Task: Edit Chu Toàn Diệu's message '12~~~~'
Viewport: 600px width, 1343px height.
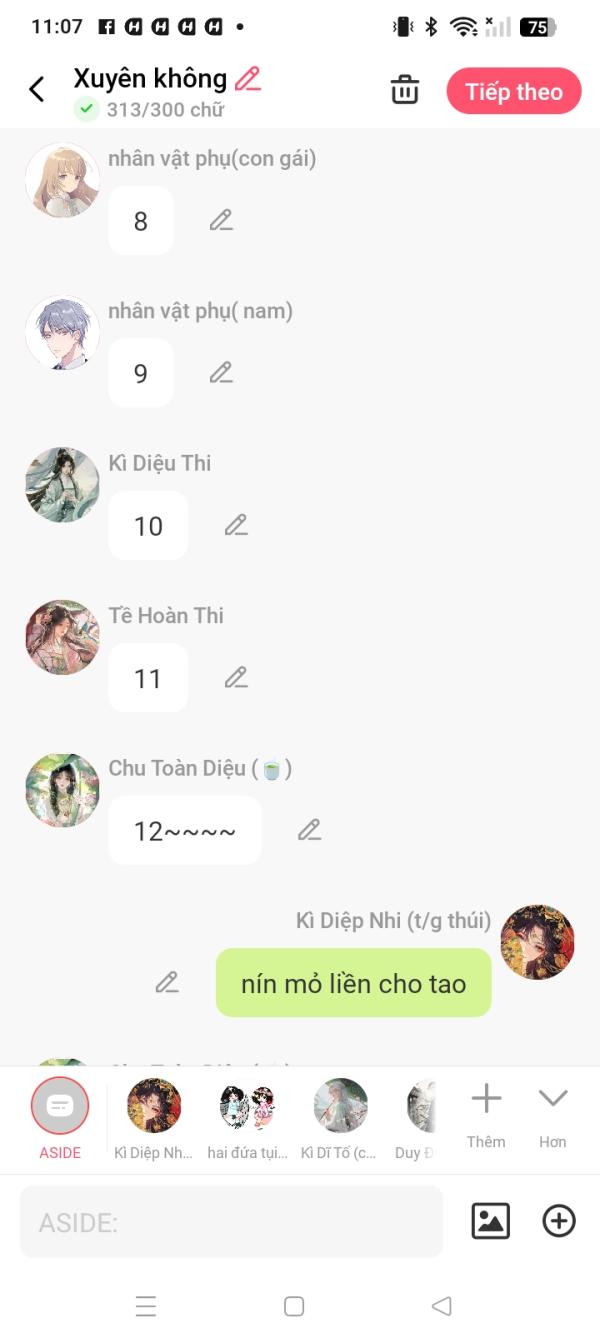Action: (310, 830)
